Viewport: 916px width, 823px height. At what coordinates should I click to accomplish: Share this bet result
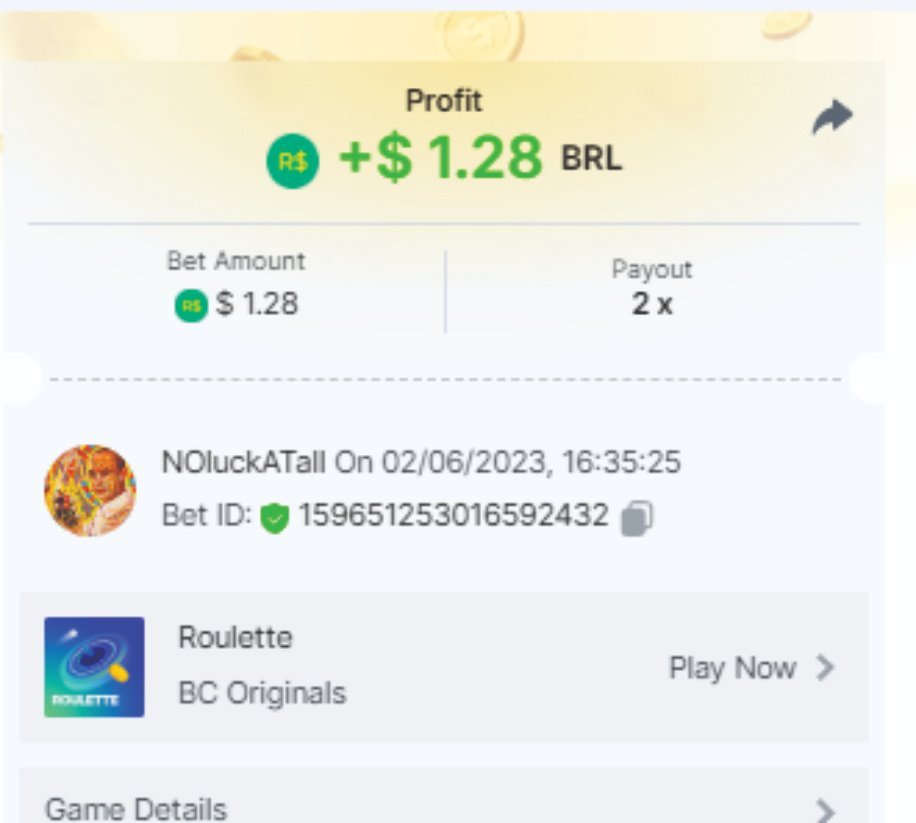point(831,119)
